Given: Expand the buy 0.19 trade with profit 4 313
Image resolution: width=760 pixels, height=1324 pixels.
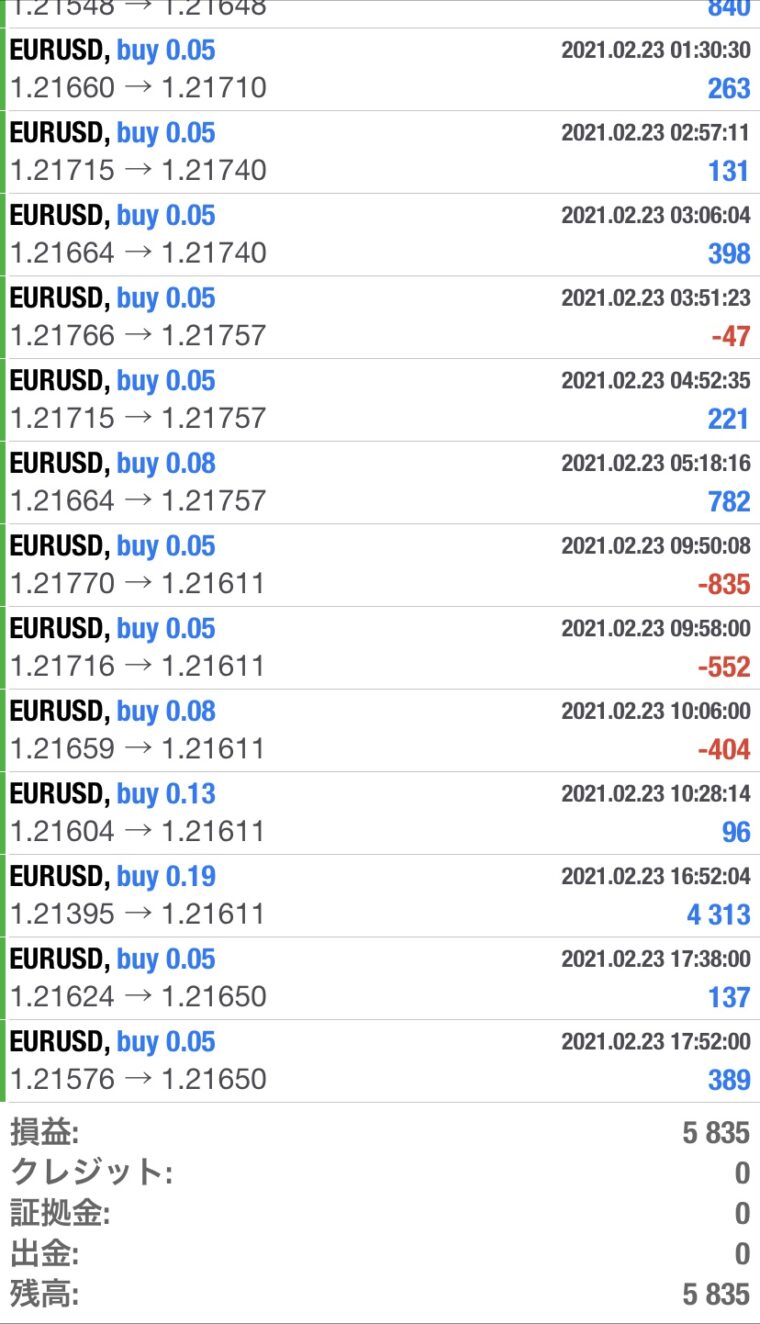Looking at the screenshot, I should (x=380, y=896).
